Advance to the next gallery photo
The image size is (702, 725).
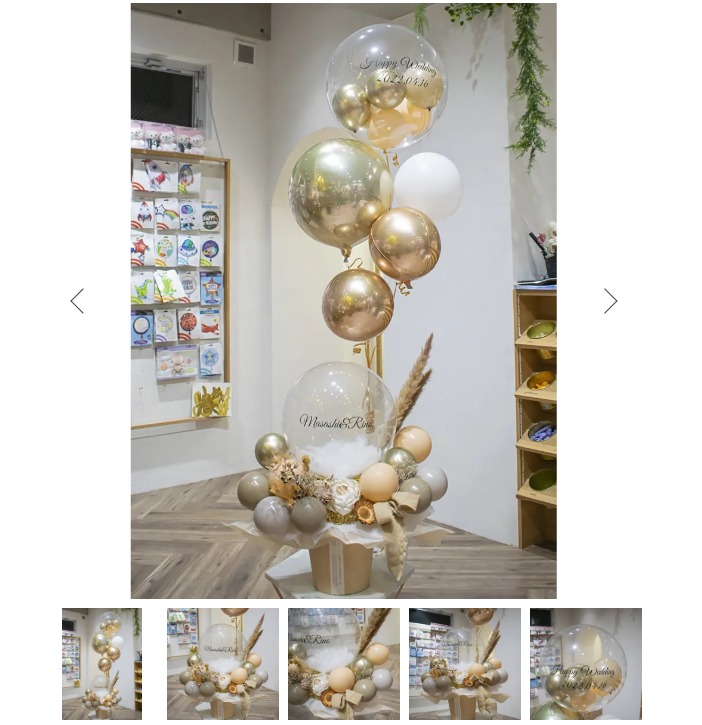610,301
